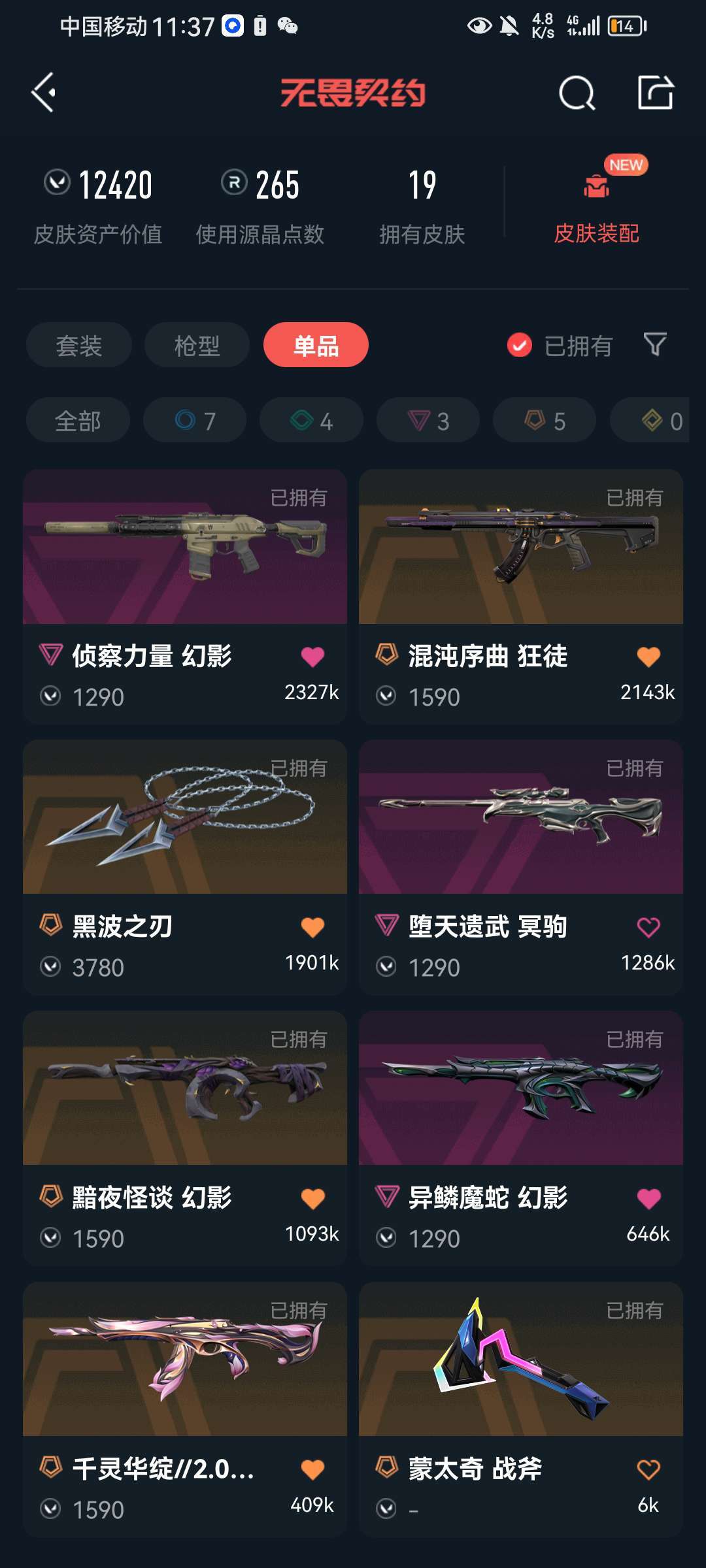Filter by the orange tier chip showing 5
706x1568 pixels.
(545, 421)
